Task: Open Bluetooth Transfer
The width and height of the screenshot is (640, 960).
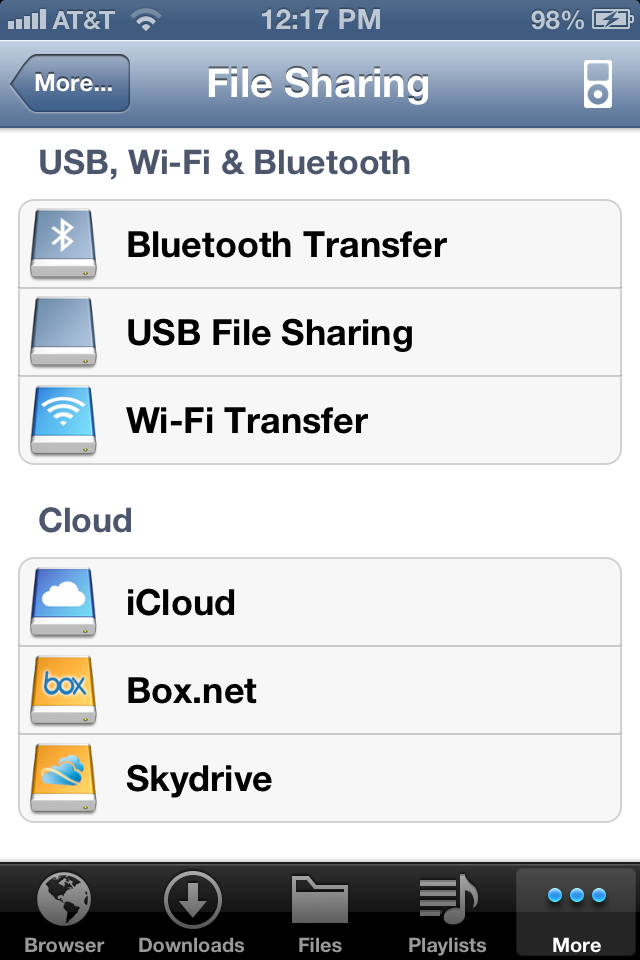Action: point(320,245)
